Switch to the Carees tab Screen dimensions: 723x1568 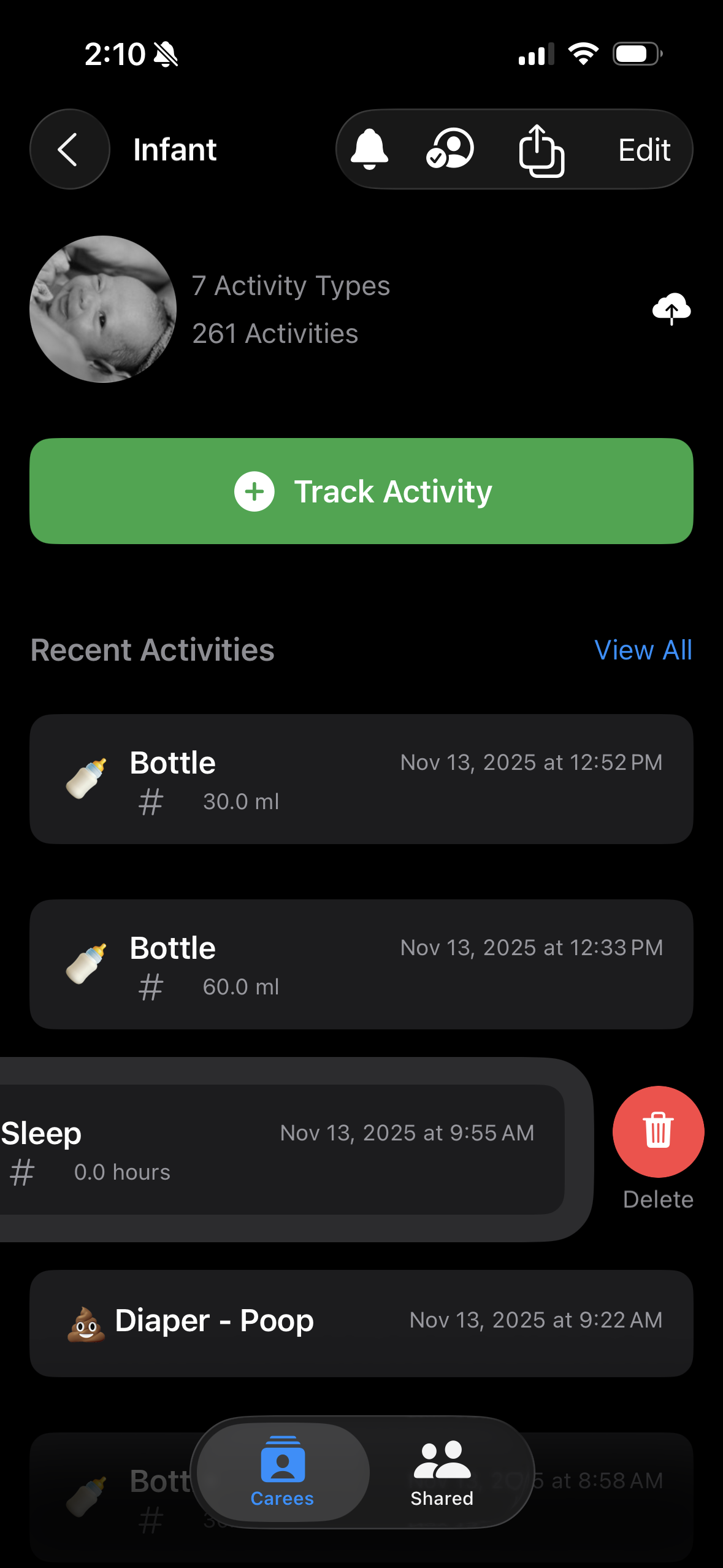282,1472
